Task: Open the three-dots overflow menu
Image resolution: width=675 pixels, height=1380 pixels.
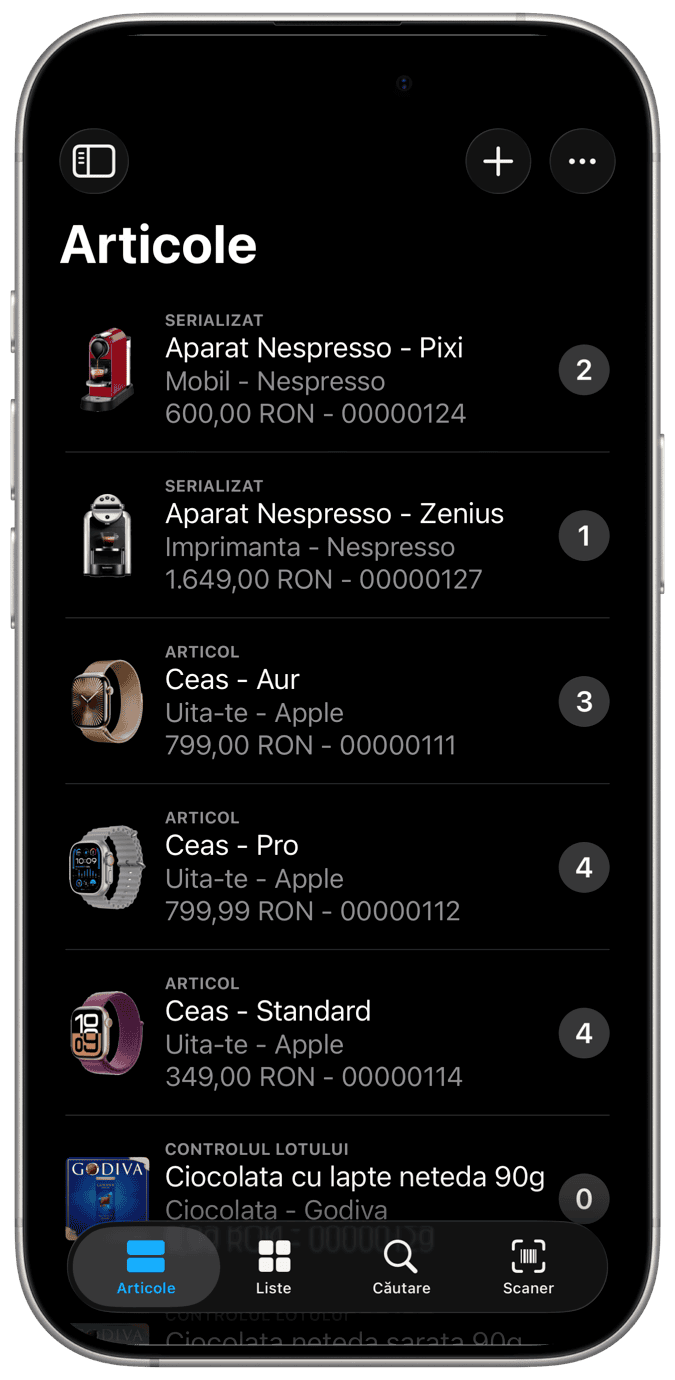Action: click(582, 161)
